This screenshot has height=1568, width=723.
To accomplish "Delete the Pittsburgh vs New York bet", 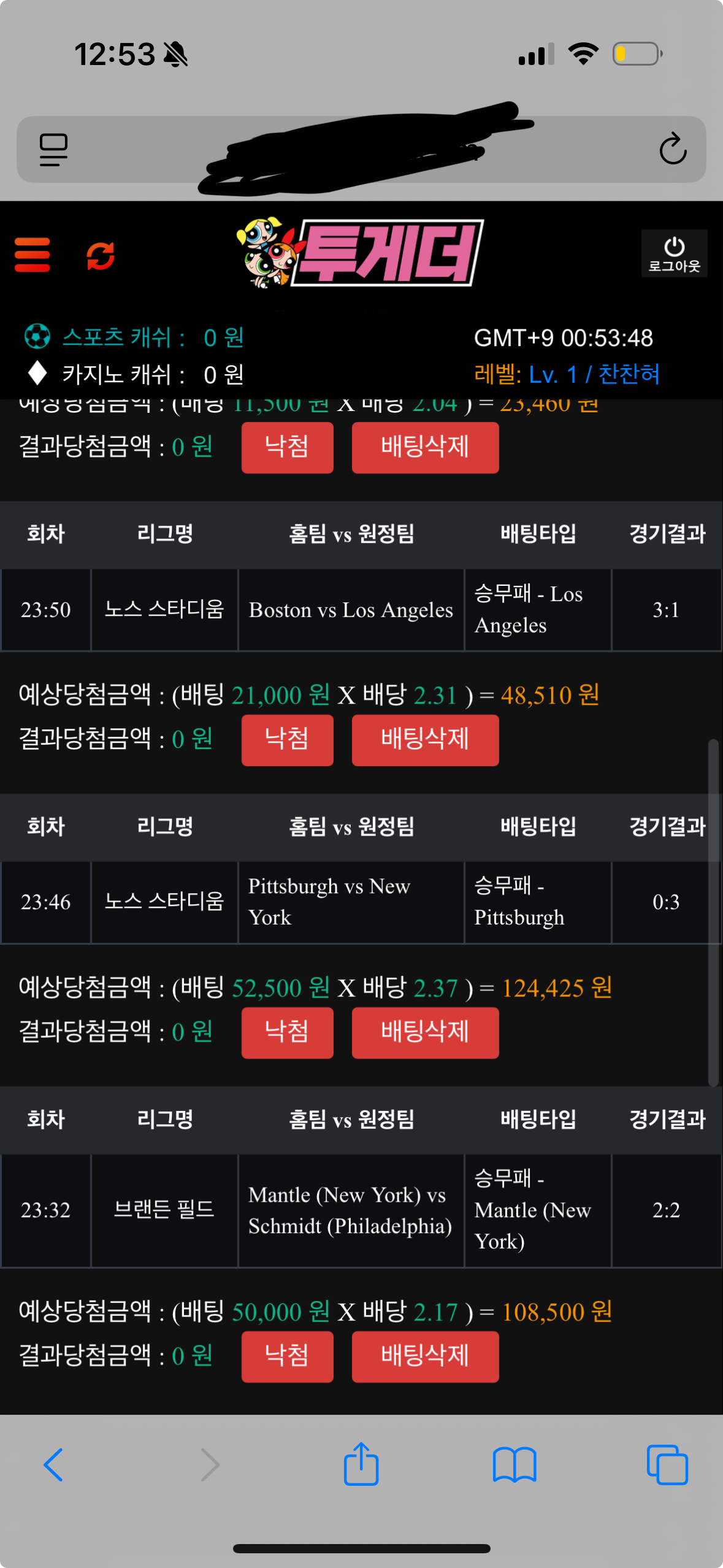I will pyautogui.click(x=425, y=1032).
